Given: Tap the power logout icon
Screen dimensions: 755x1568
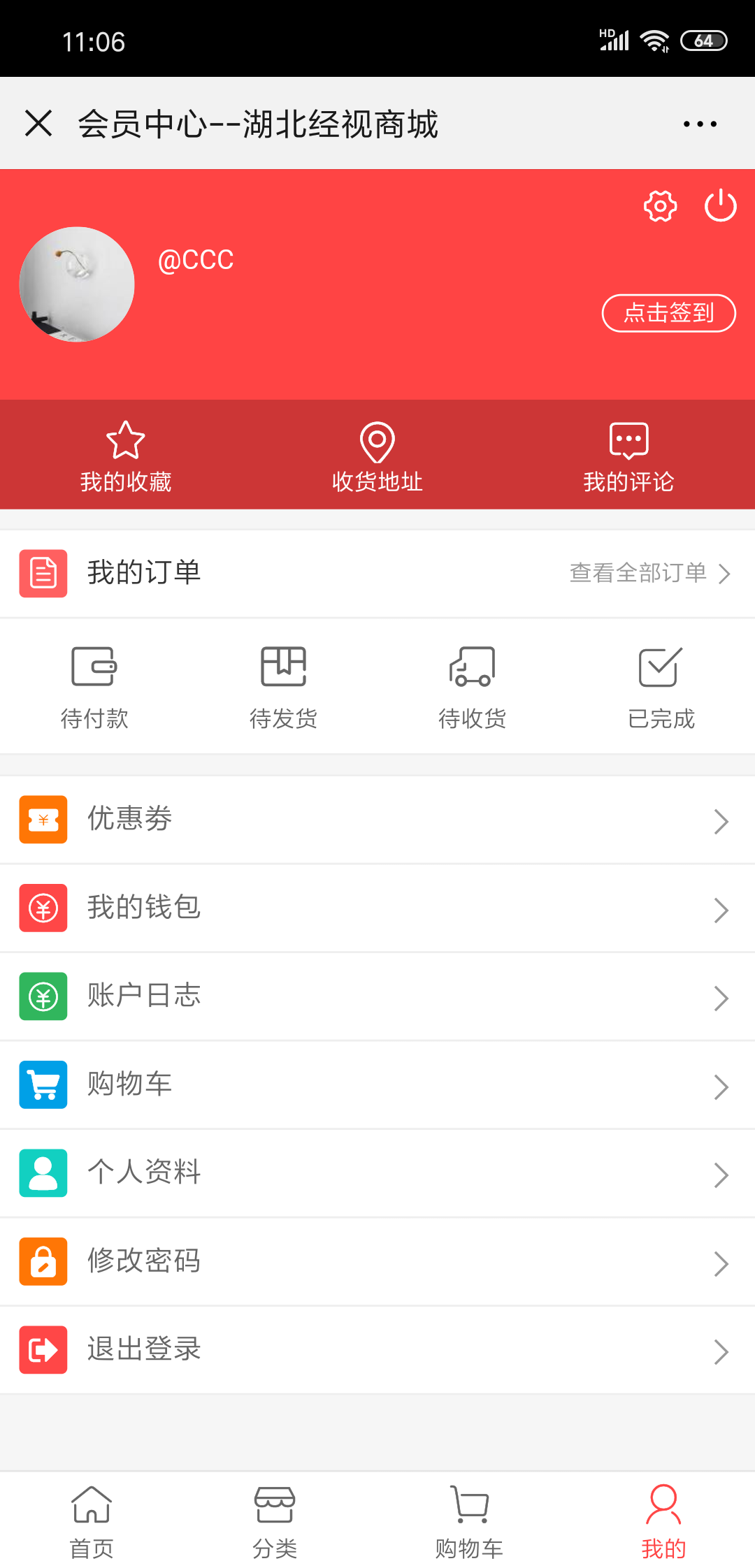Looking at the screenshot, I should coord(720,206).
